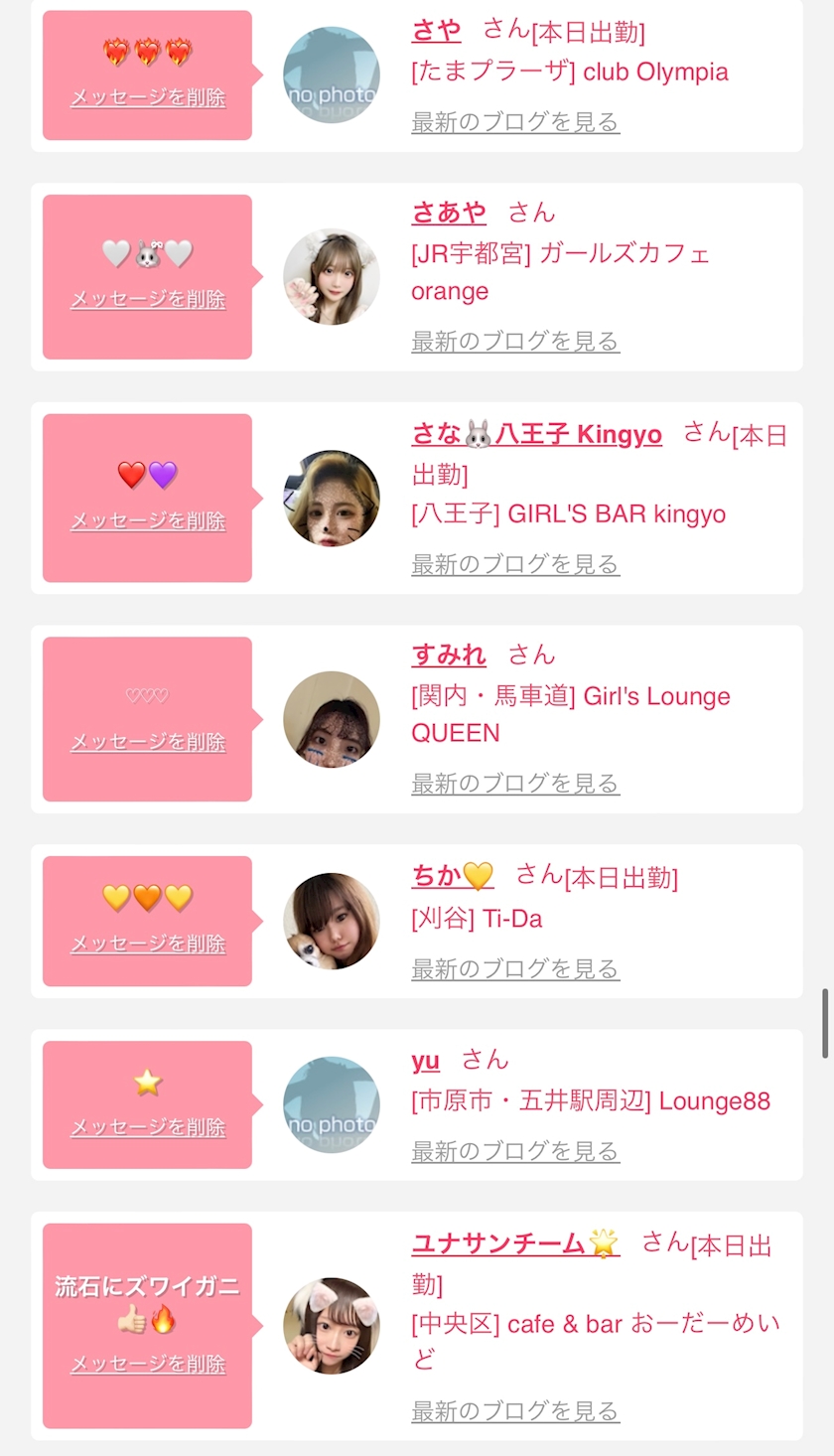
Task: Open the さな八王子 Kingyo profile link
Action: click(536, 435)
